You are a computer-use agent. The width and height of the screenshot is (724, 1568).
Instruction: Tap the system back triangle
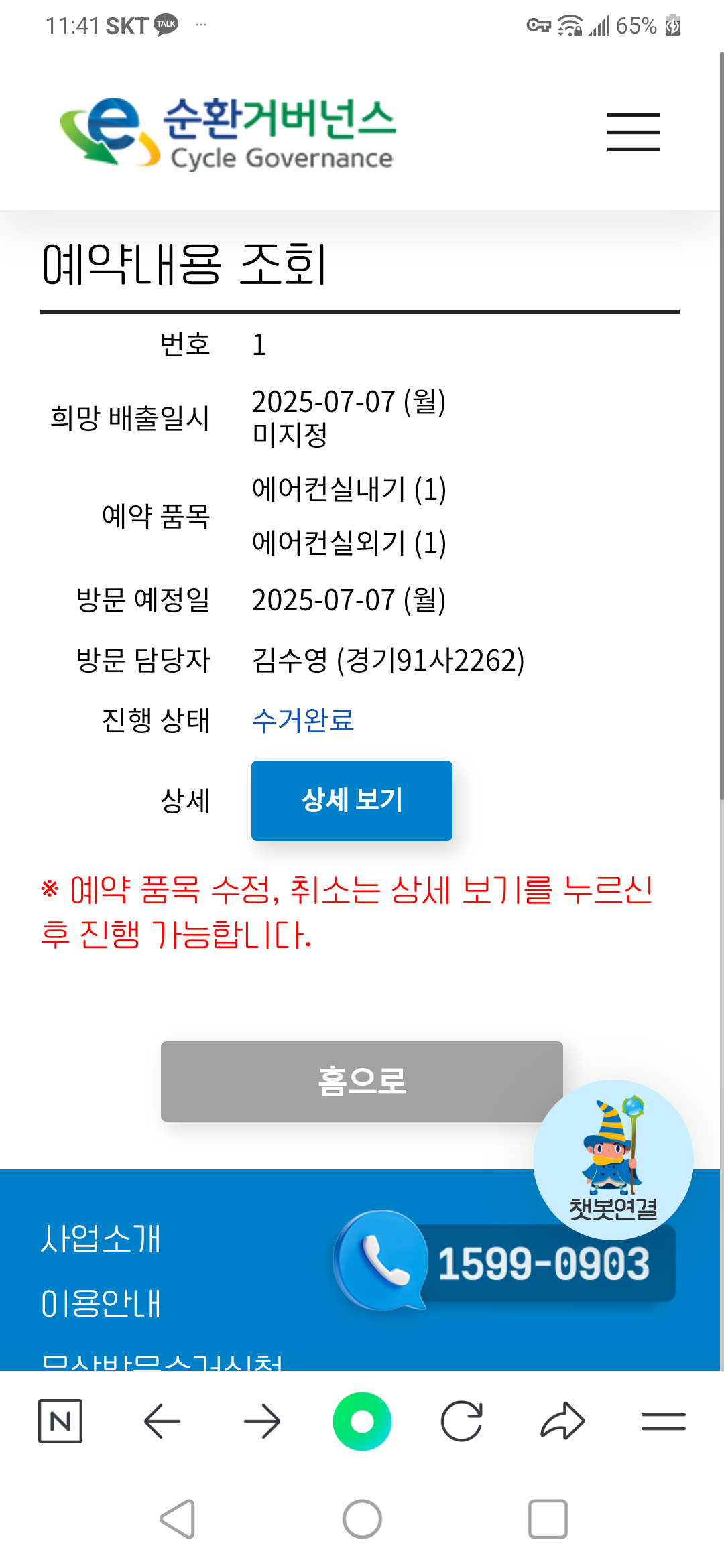pos(178,1518)
